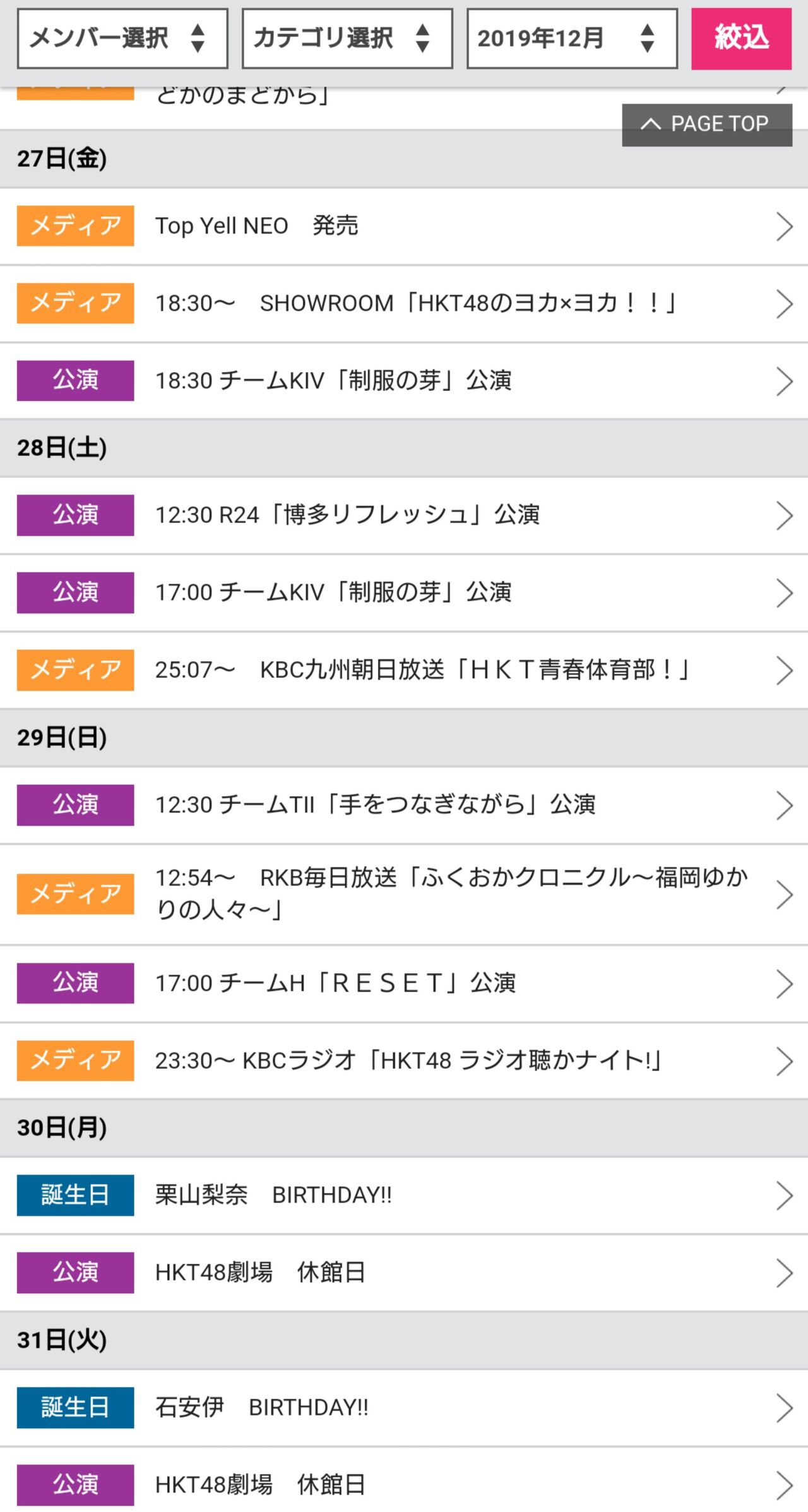Image resolution: width=808 pixels, height=1512 pixels.
Task: Open 12:30 チームTII 手をつなぎながら 公演
Action: [x=404, y=805]
